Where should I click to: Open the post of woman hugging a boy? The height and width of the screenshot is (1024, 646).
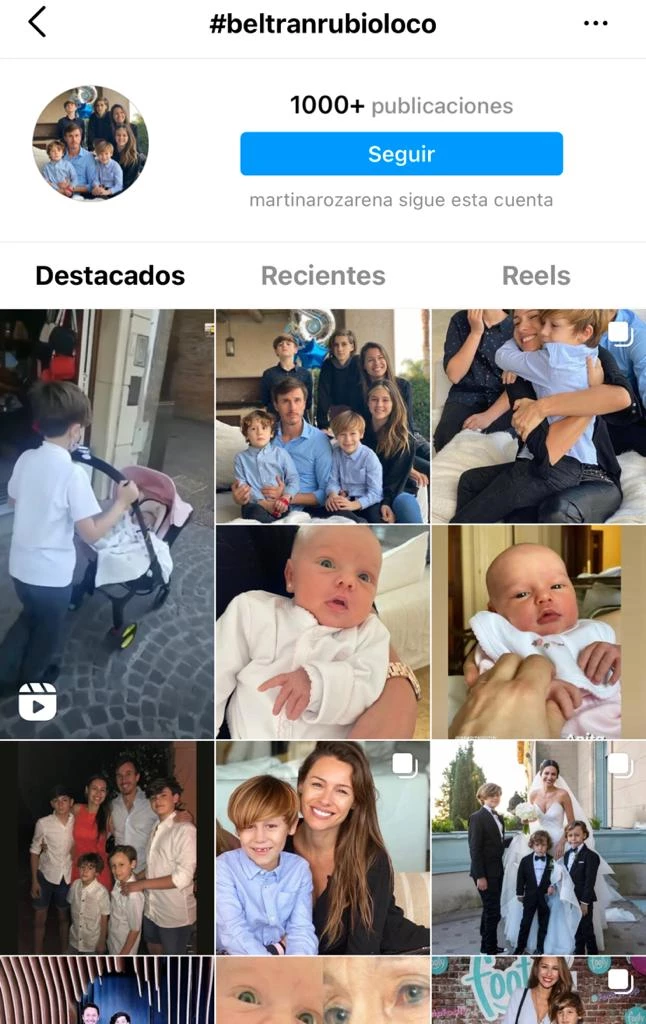(538, 416)
